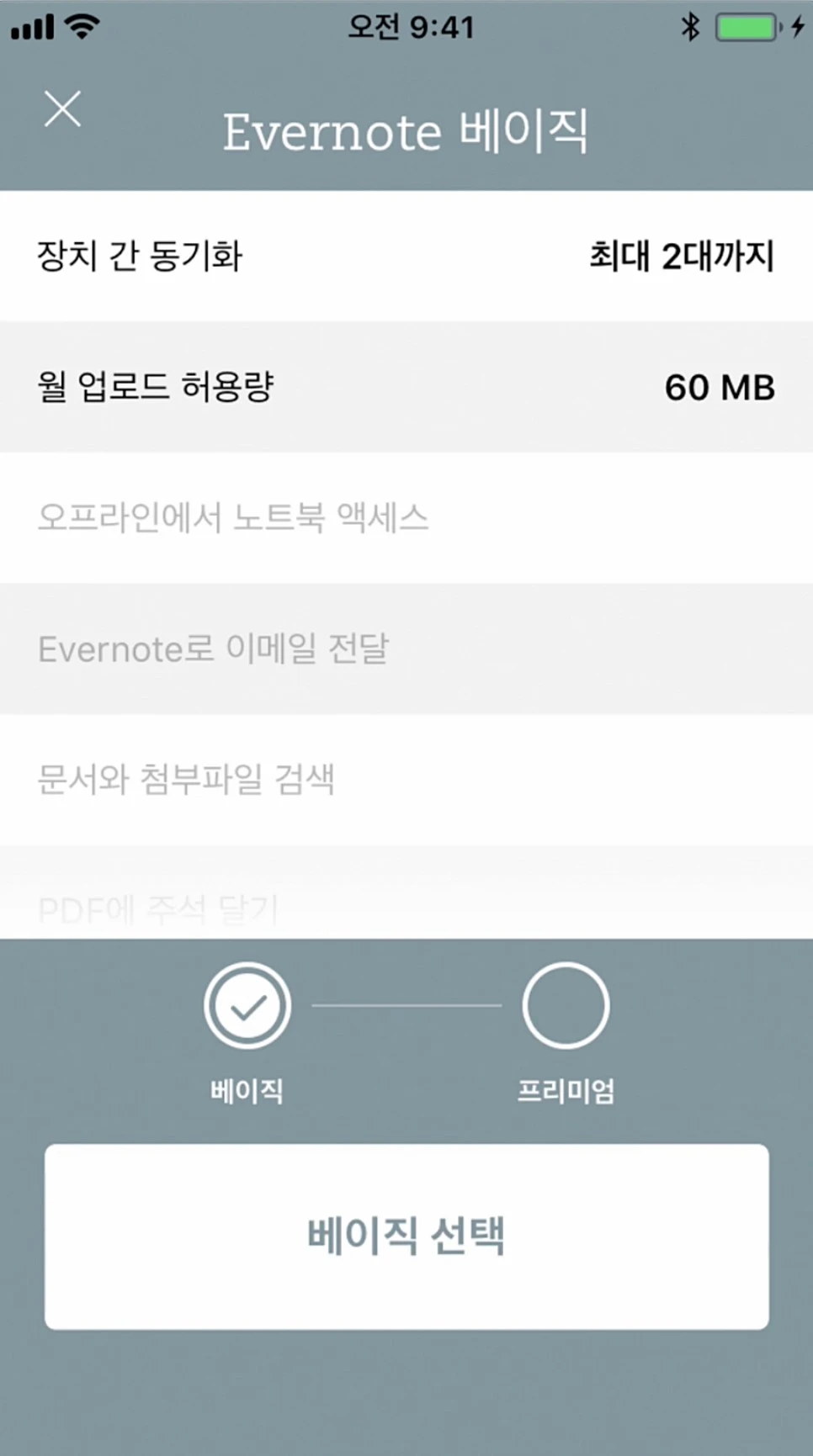Tap the X close icon top left
This screenshot has height=1456, width=813.
coord(62,109)
